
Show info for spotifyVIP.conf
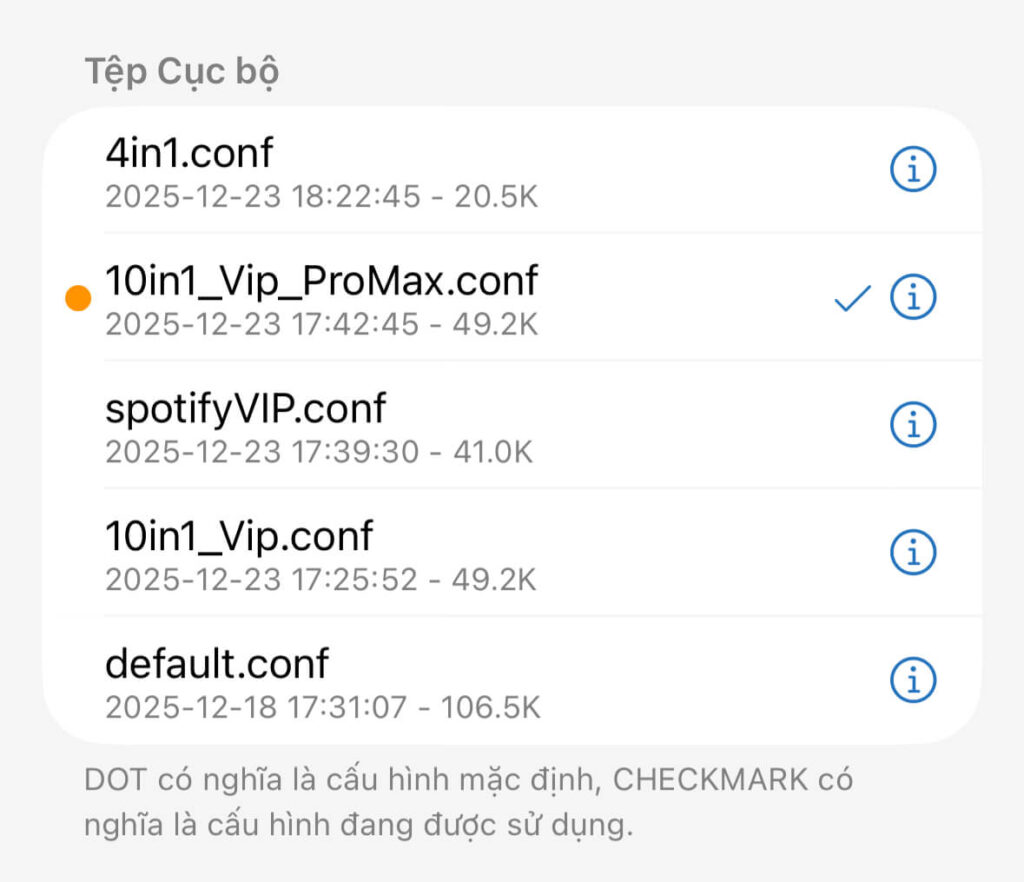point(912,425)
